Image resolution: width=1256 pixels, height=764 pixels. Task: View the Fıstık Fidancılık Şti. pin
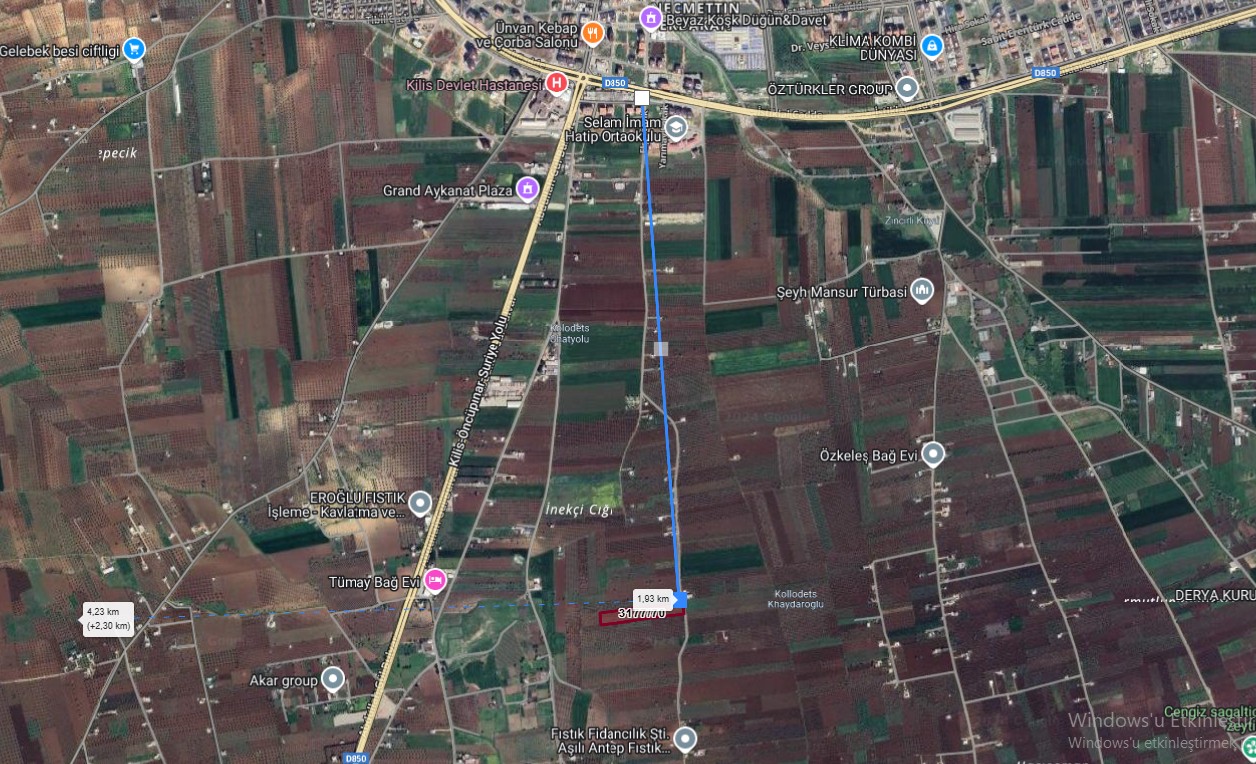click(x=685, y=740)
